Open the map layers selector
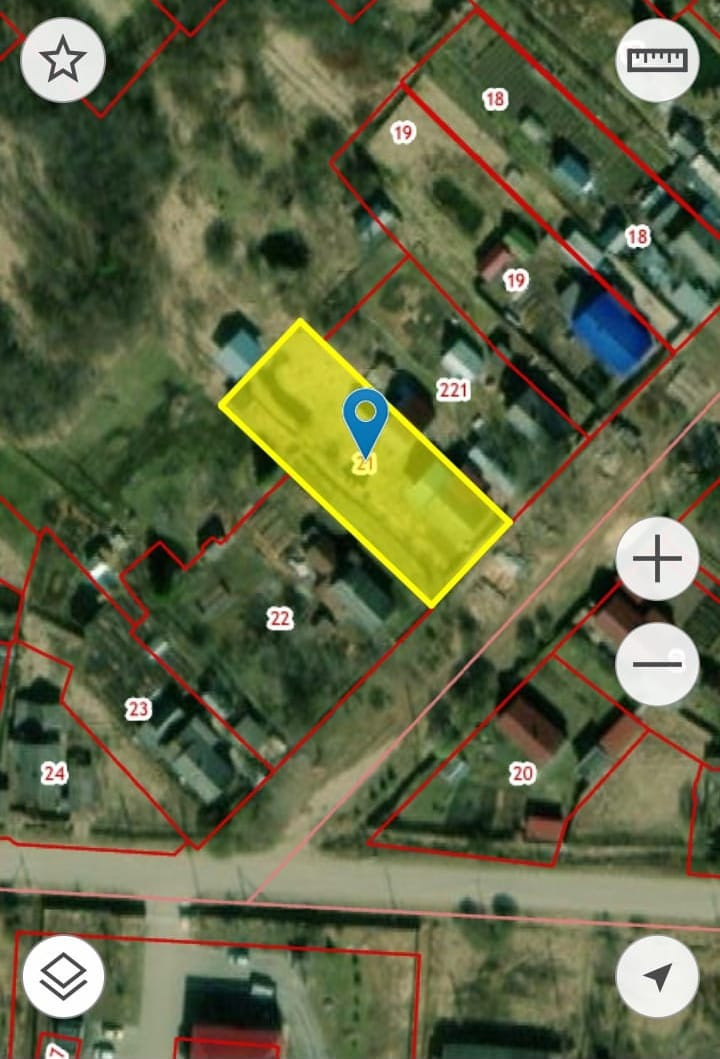 63,976
